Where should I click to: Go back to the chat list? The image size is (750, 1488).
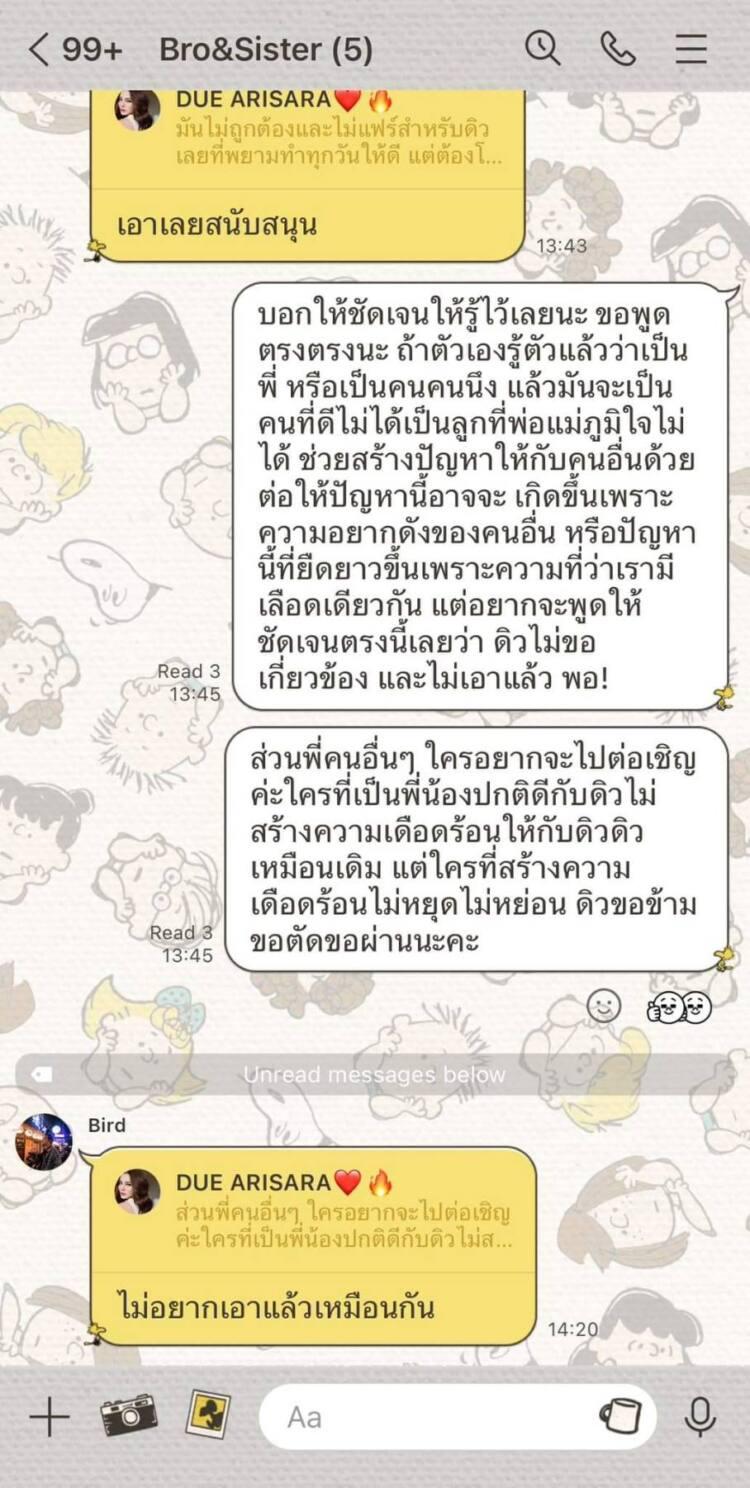tap(38, 49)
